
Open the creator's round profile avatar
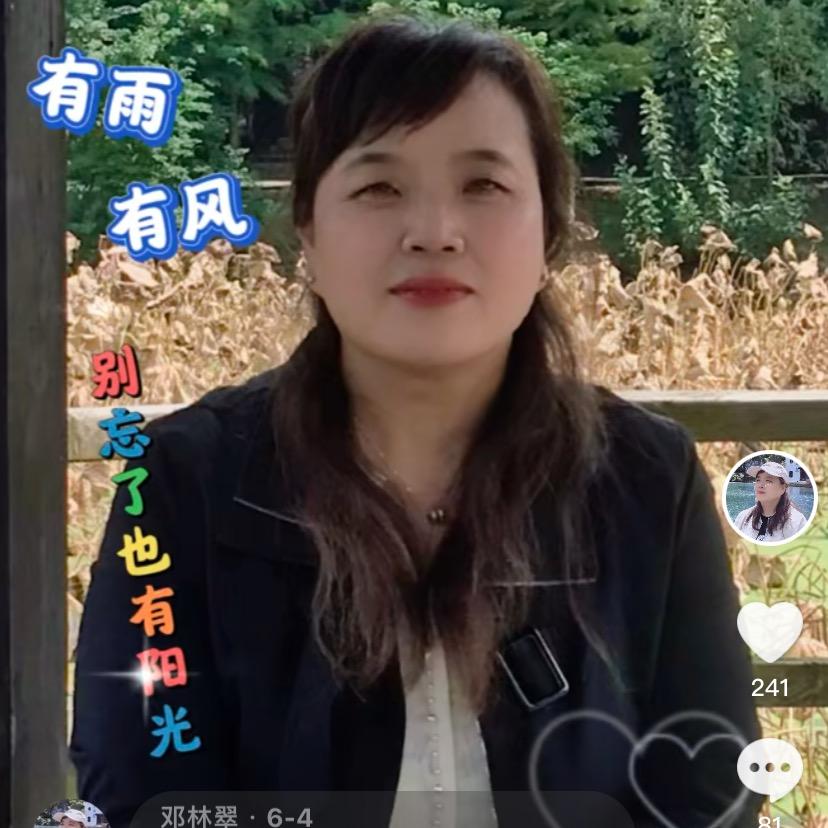pos(770,498)
